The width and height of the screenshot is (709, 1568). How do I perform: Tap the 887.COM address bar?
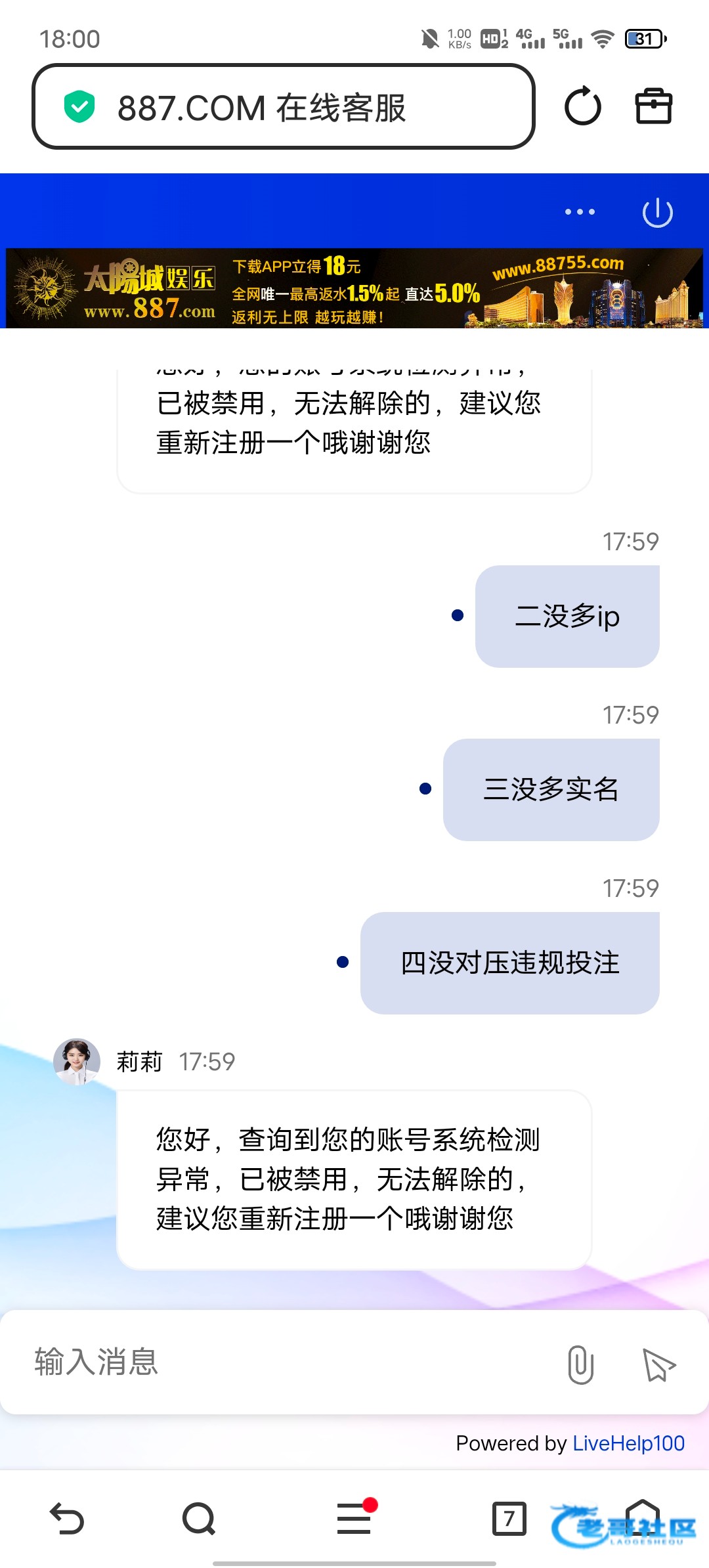pos(282,107)
